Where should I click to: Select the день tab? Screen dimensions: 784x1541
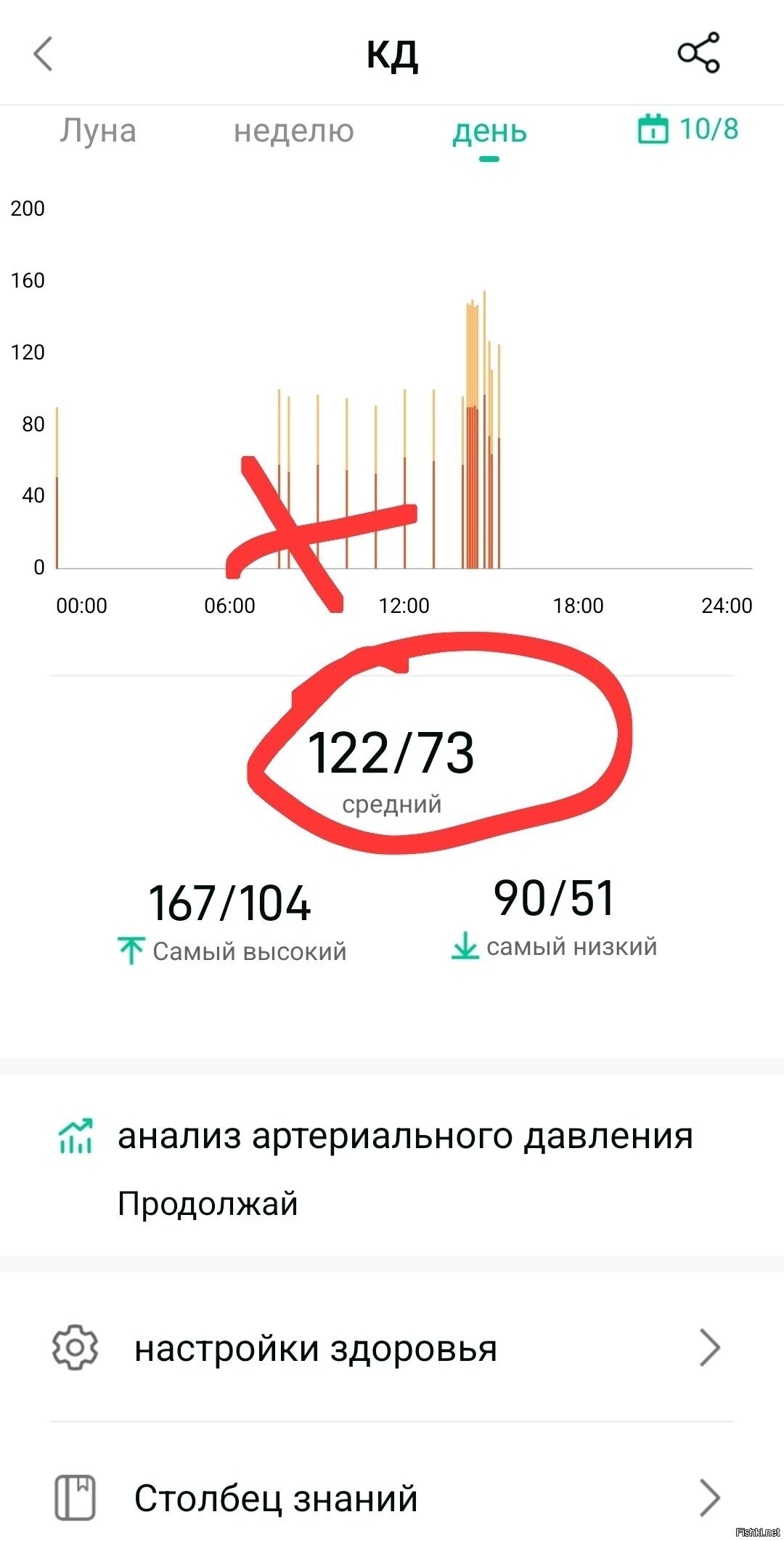[489, 131]
